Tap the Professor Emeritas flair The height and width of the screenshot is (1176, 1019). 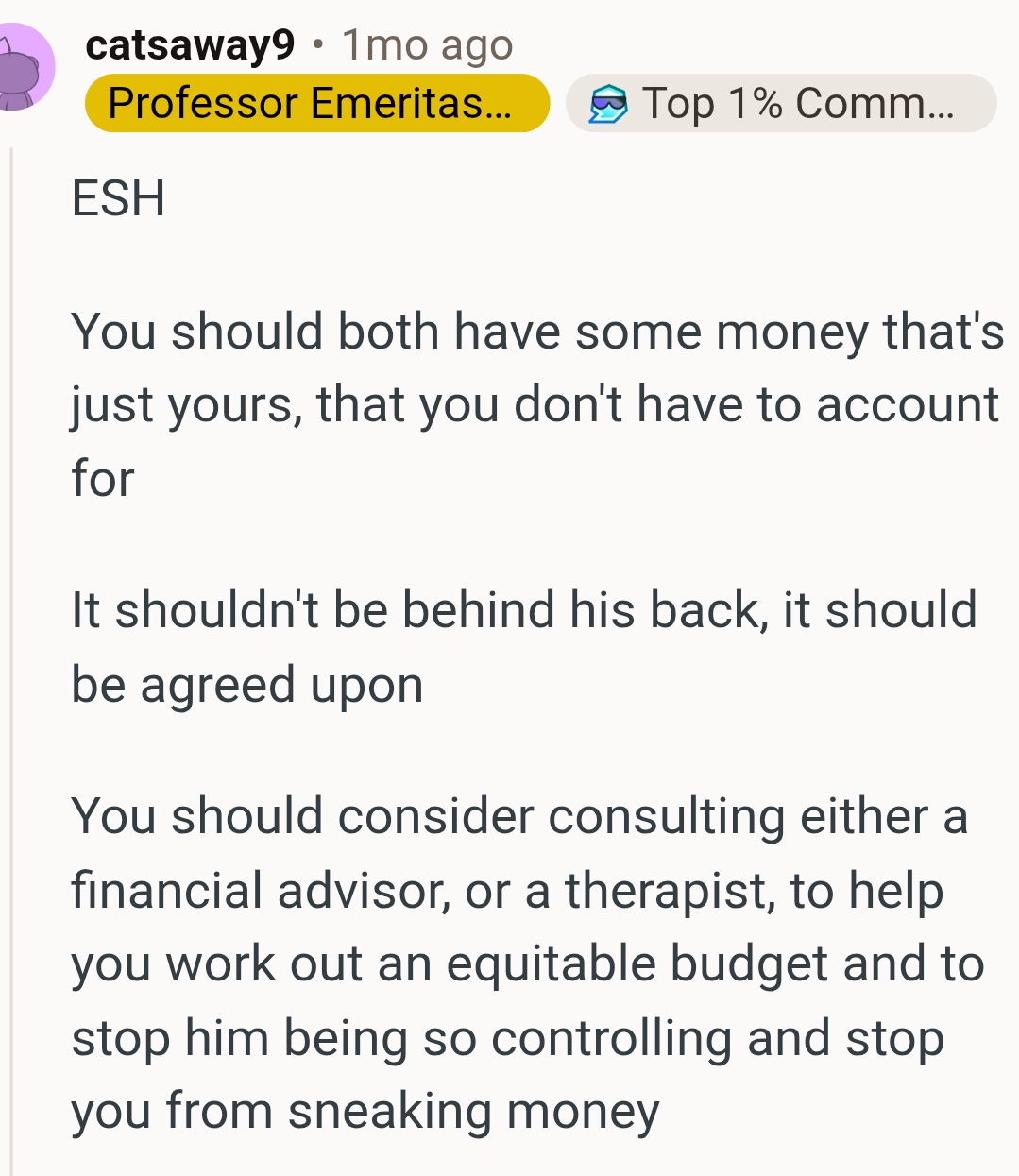316,103
